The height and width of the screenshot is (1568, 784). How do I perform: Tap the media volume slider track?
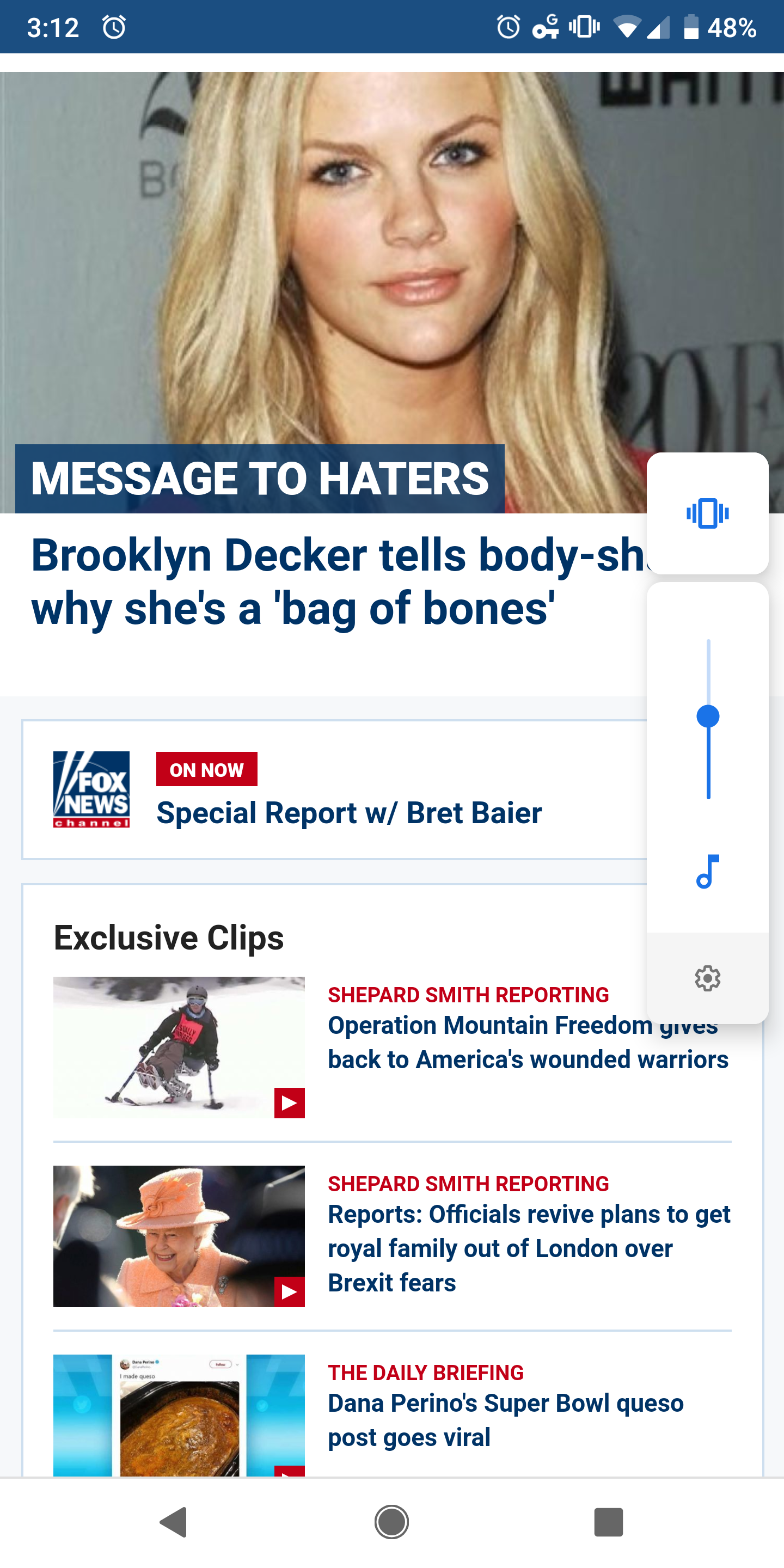point(708,719)
